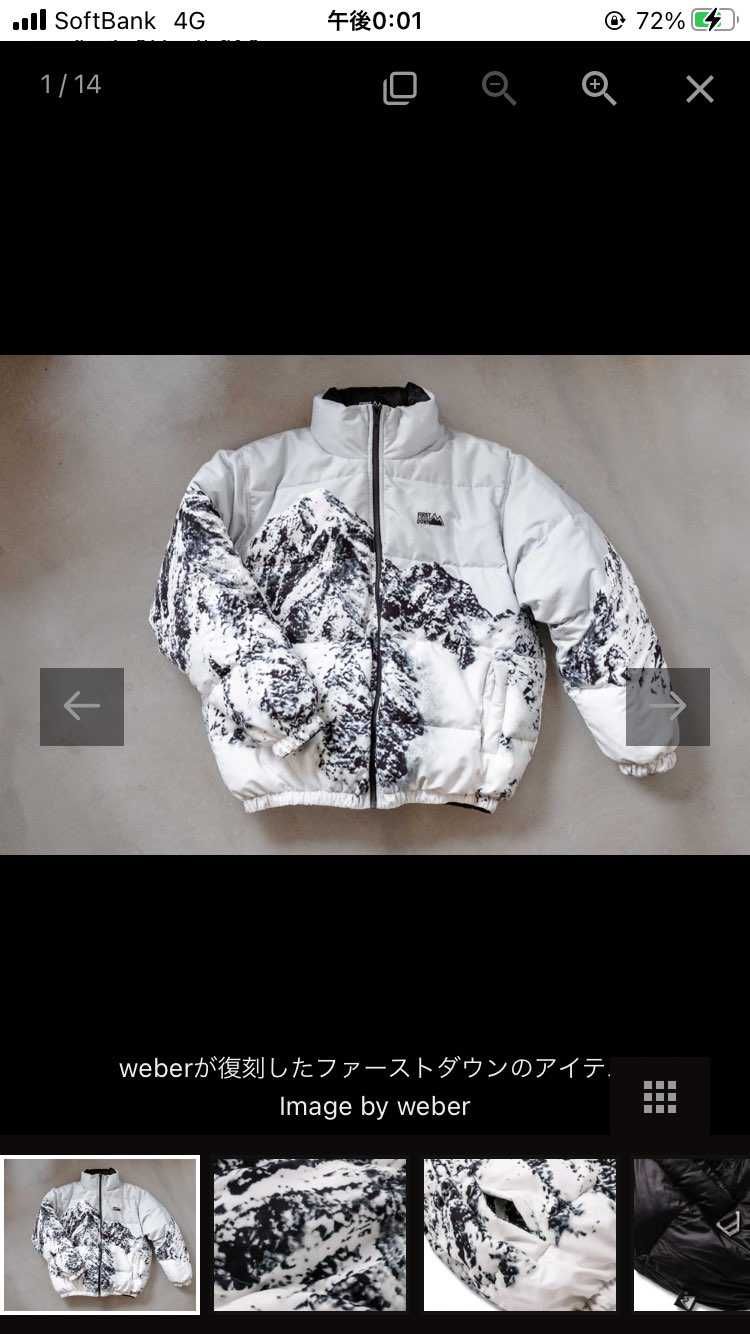The width and height of the screenshot is (750, 1334).
Task: Go to the previous image
Action: (x=82, y=706)
